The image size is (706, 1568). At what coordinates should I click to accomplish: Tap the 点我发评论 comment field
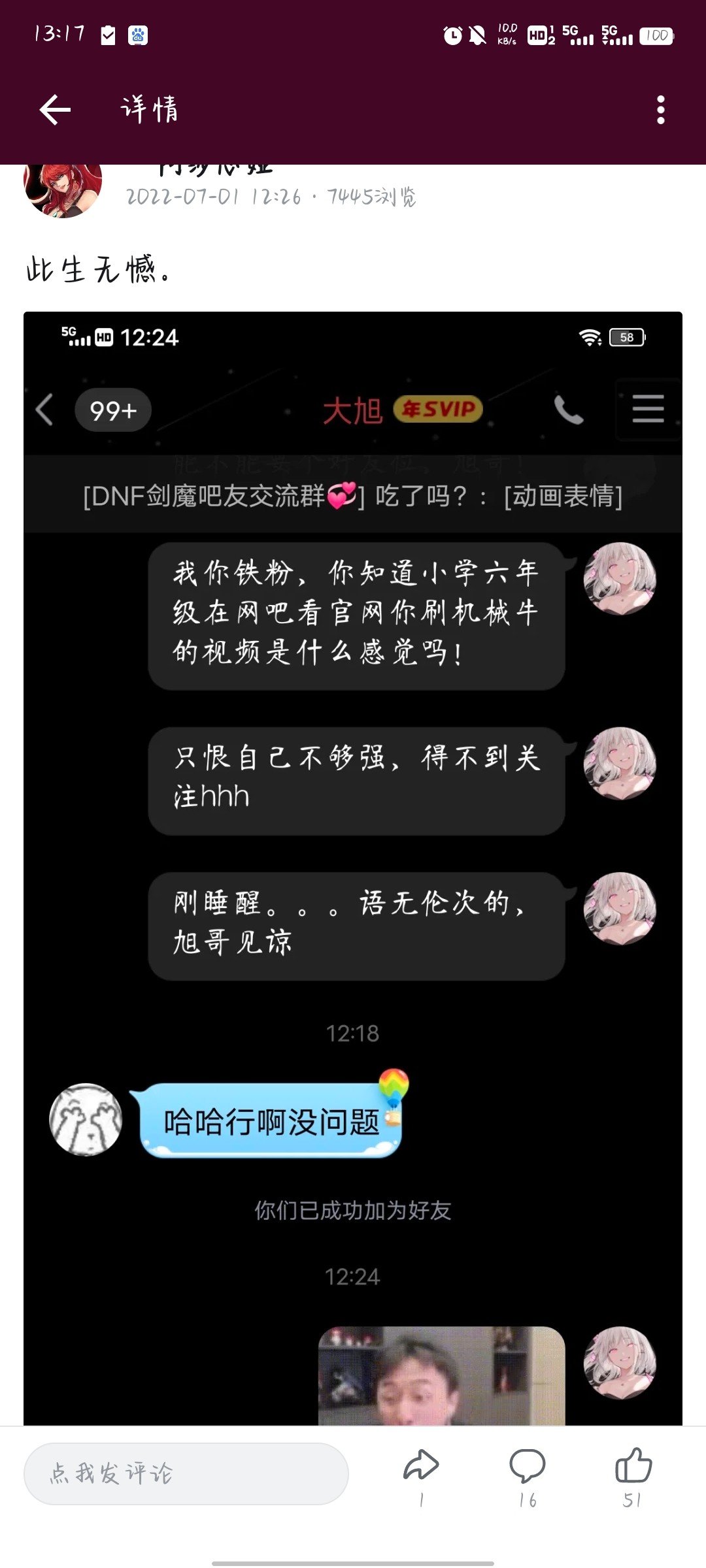click(186, 1473)
